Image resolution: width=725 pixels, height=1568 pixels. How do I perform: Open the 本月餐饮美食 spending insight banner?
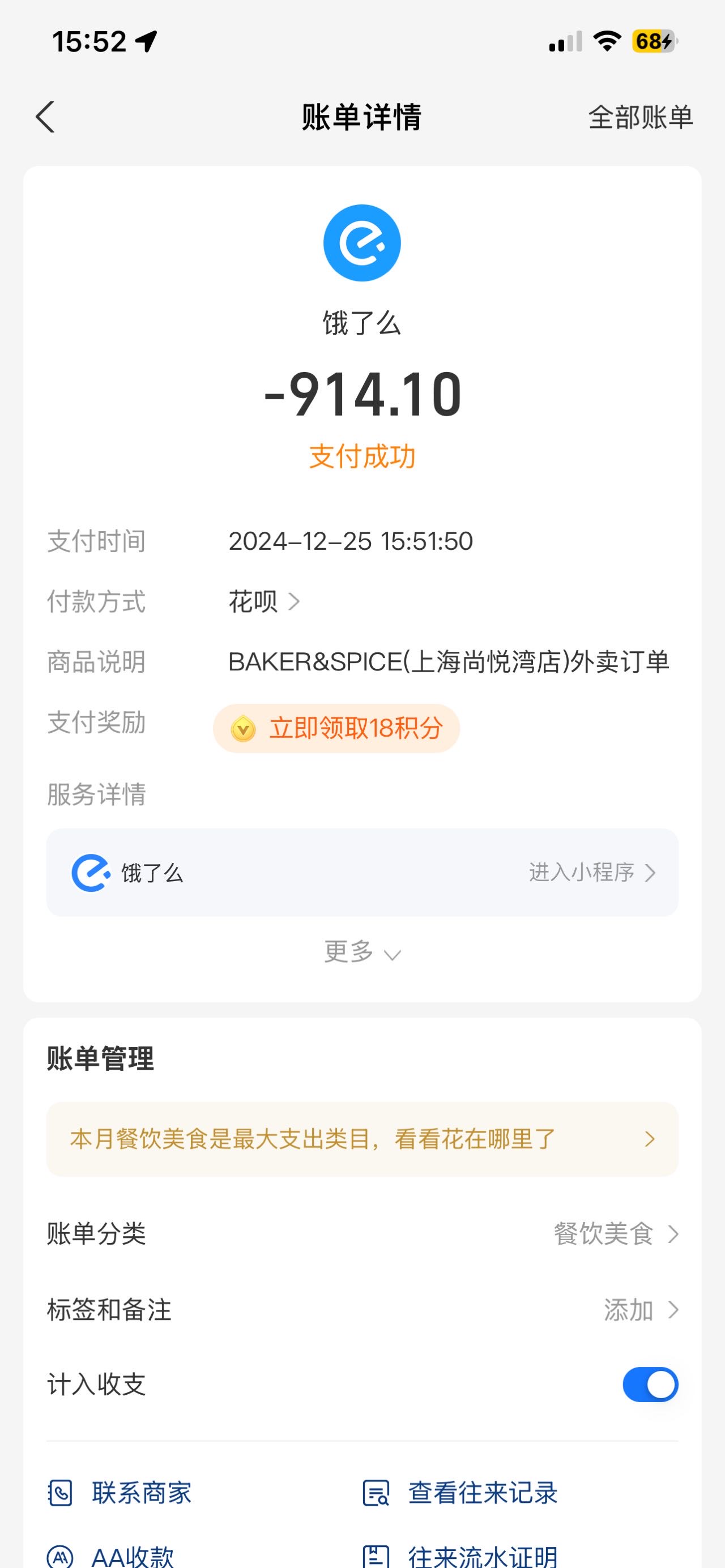362,1139
